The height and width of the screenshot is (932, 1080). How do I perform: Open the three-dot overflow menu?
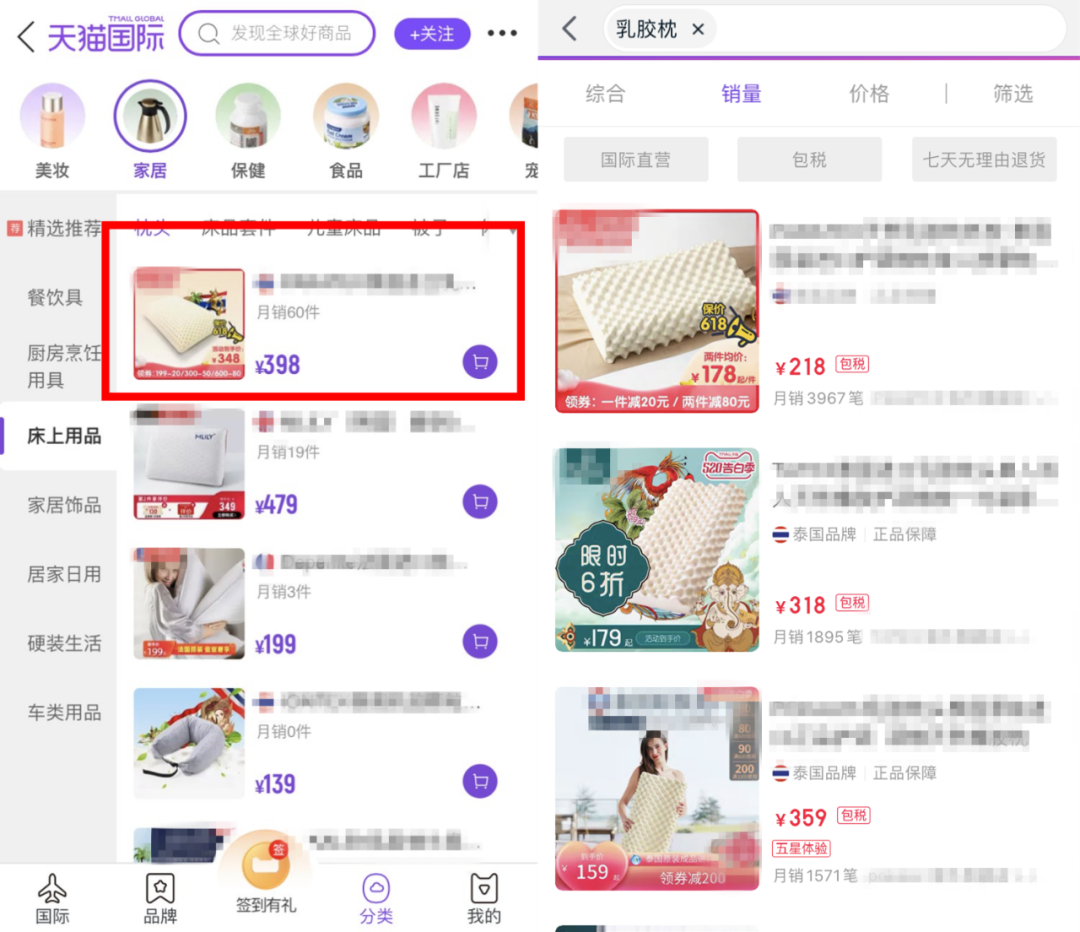pos(502,34)
